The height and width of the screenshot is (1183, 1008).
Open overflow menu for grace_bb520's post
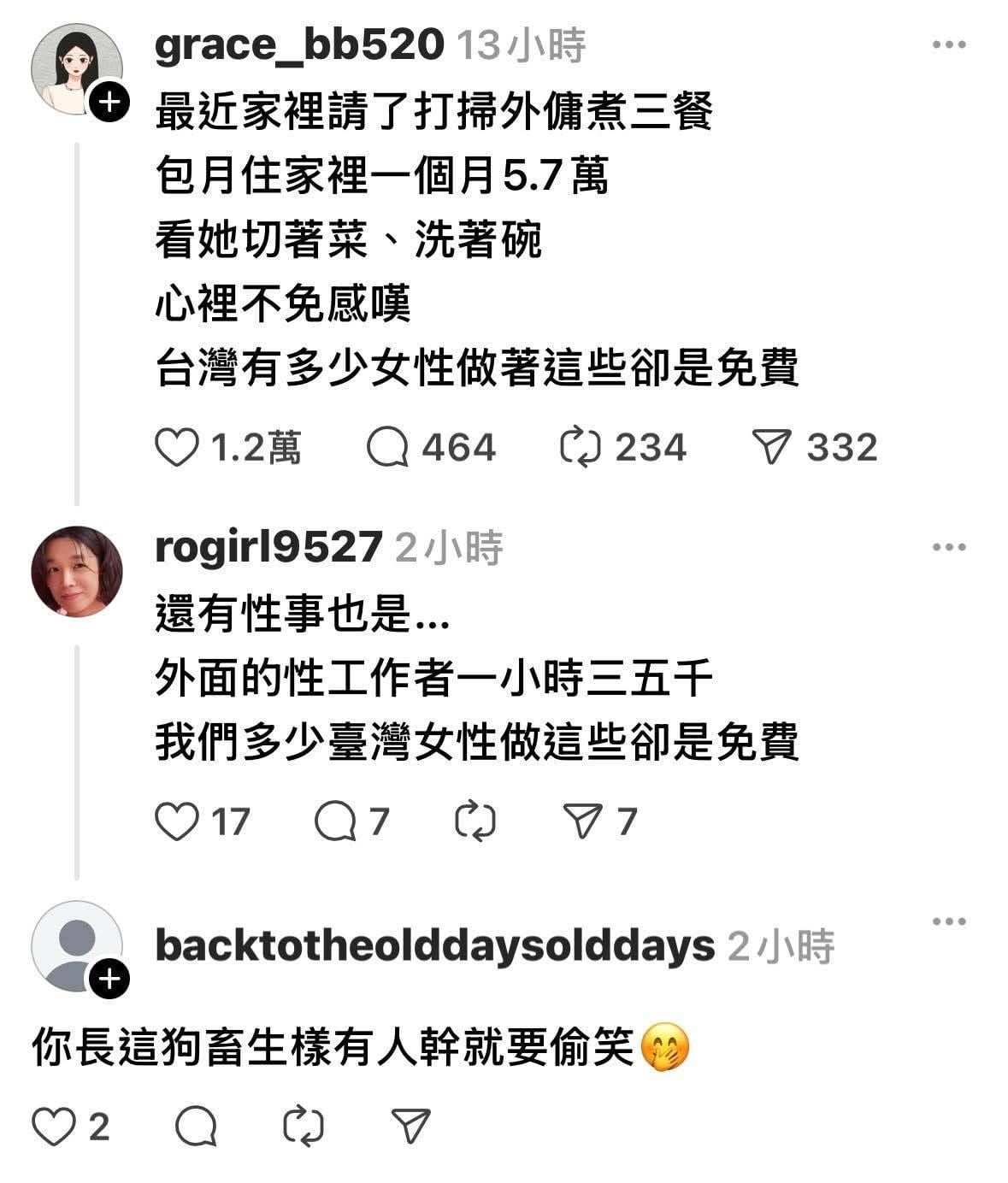(948, 45)
